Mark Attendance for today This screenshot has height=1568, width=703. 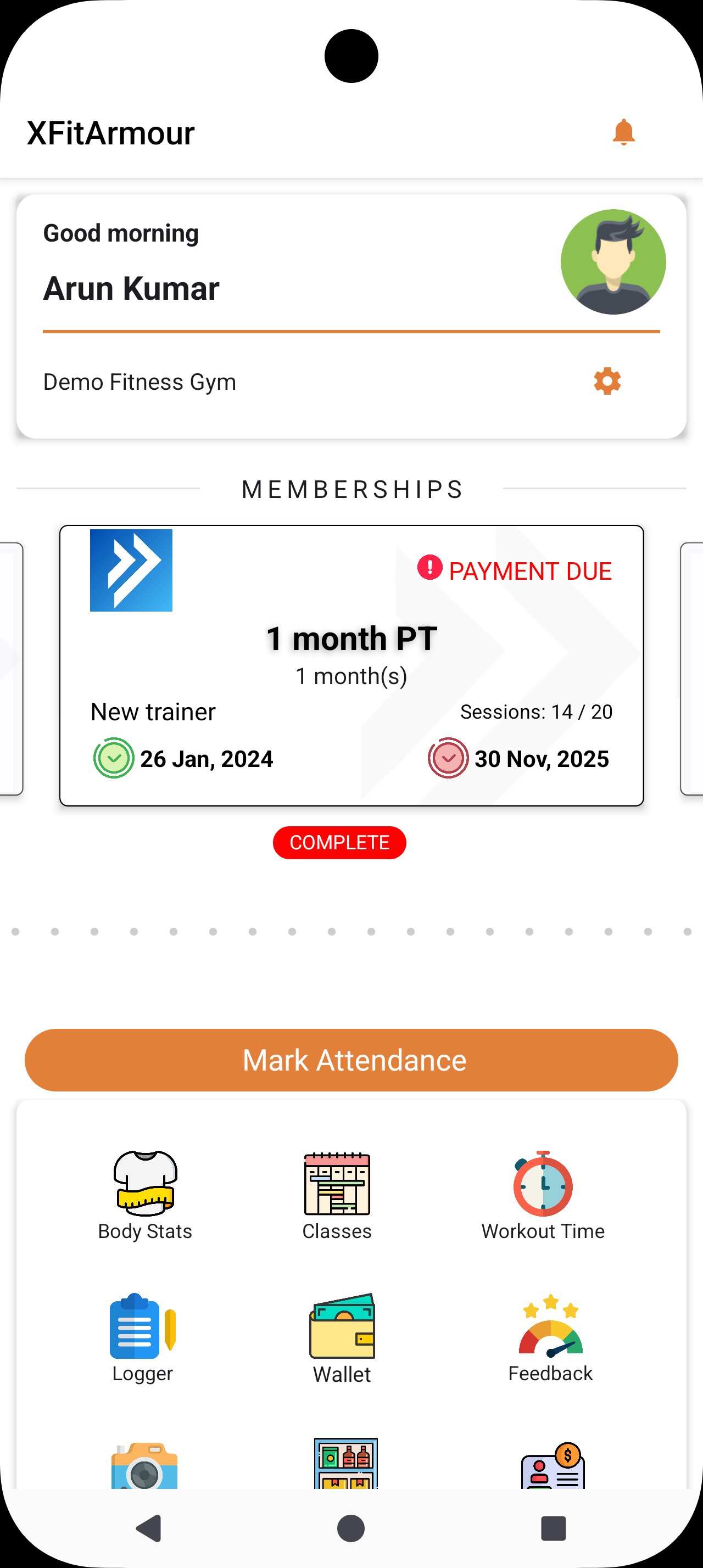click(x=351, y=1060)
